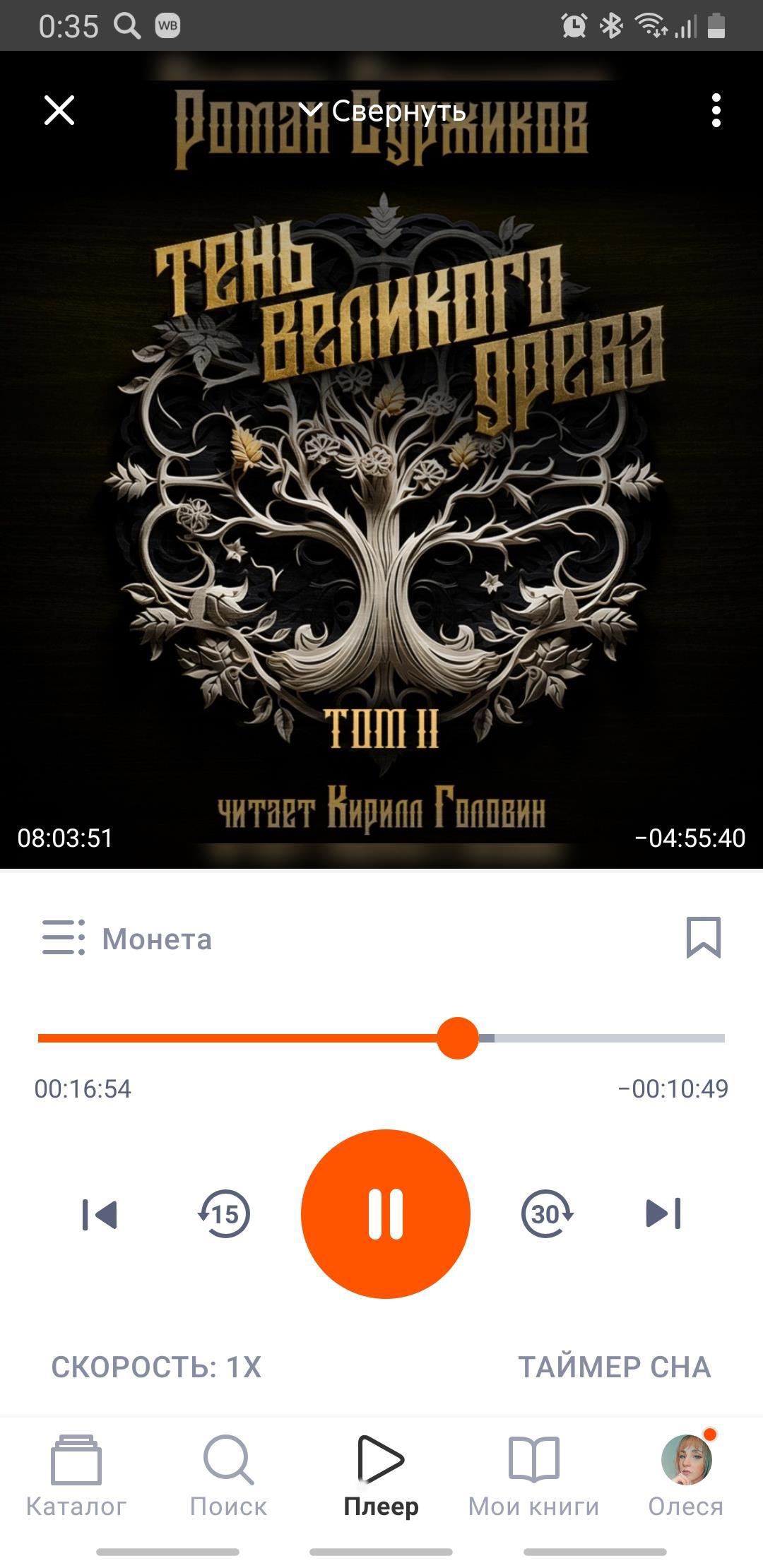The width and height of the screenshot is (763, 1568).
Task: Open the three-dot overflow menu
Action: pyautogui.click(x=716, y=111)
